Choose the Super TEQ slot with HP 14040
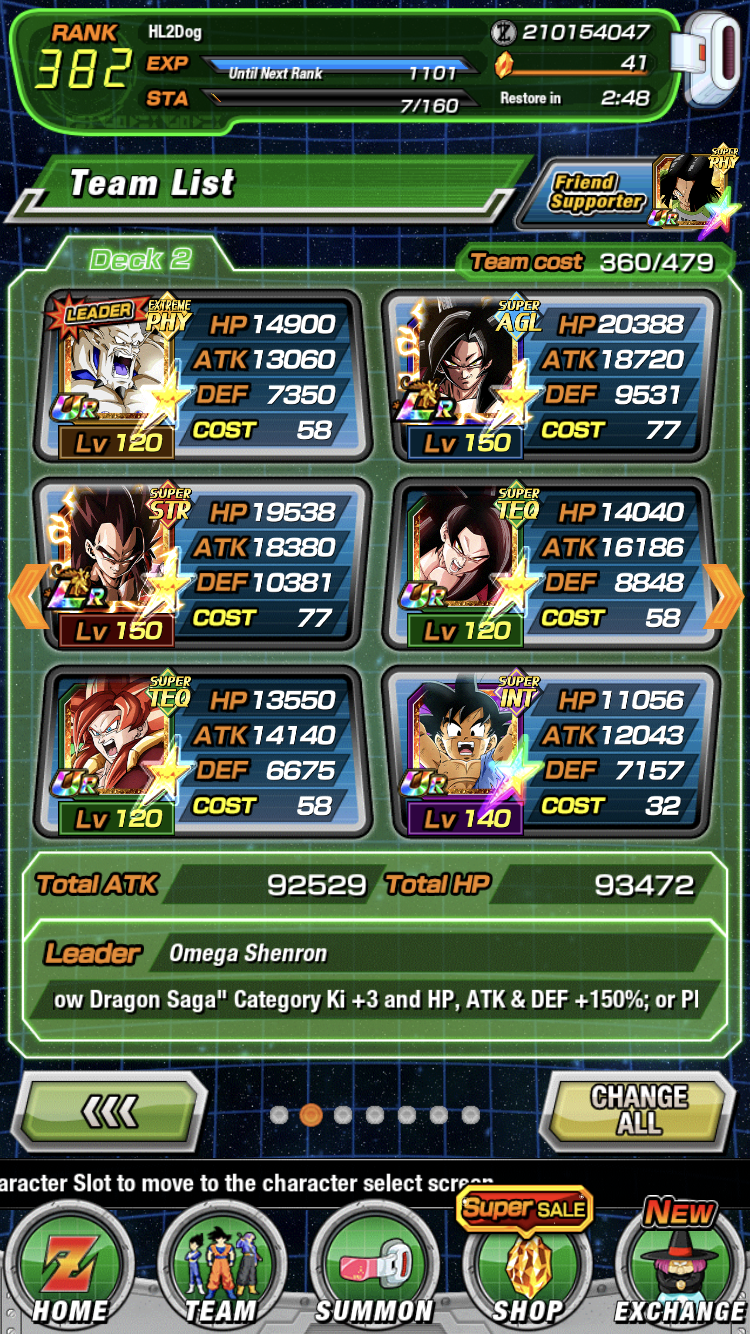 552,563
